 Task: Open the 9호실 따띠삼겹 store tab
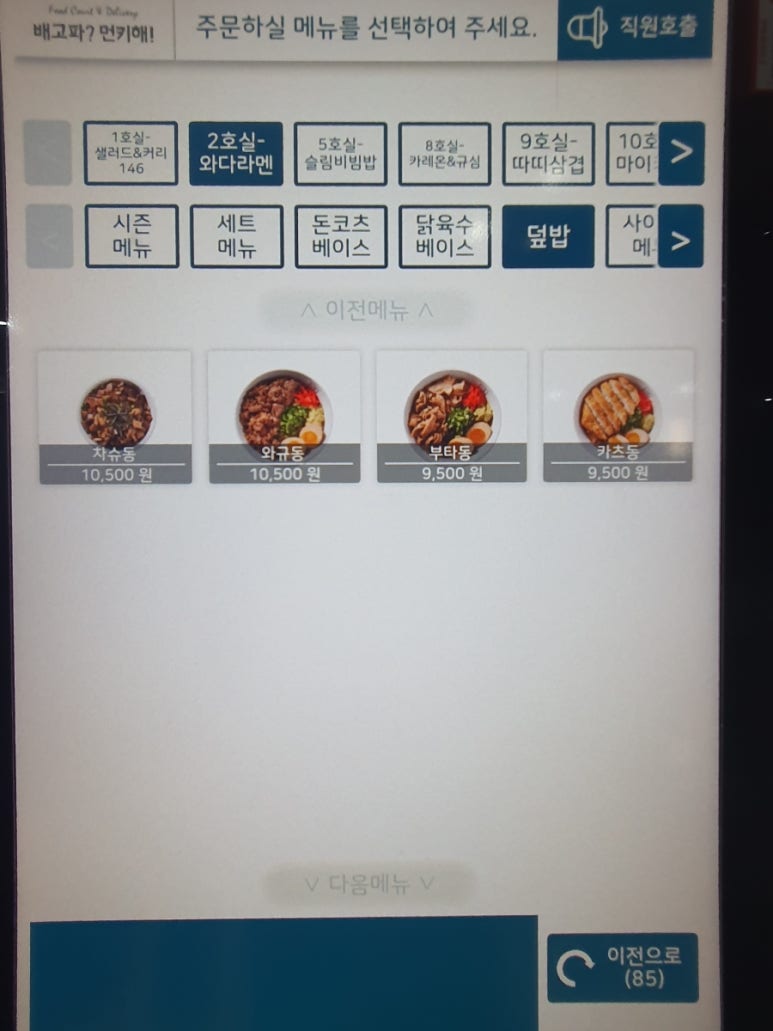(x=548, y=154)
